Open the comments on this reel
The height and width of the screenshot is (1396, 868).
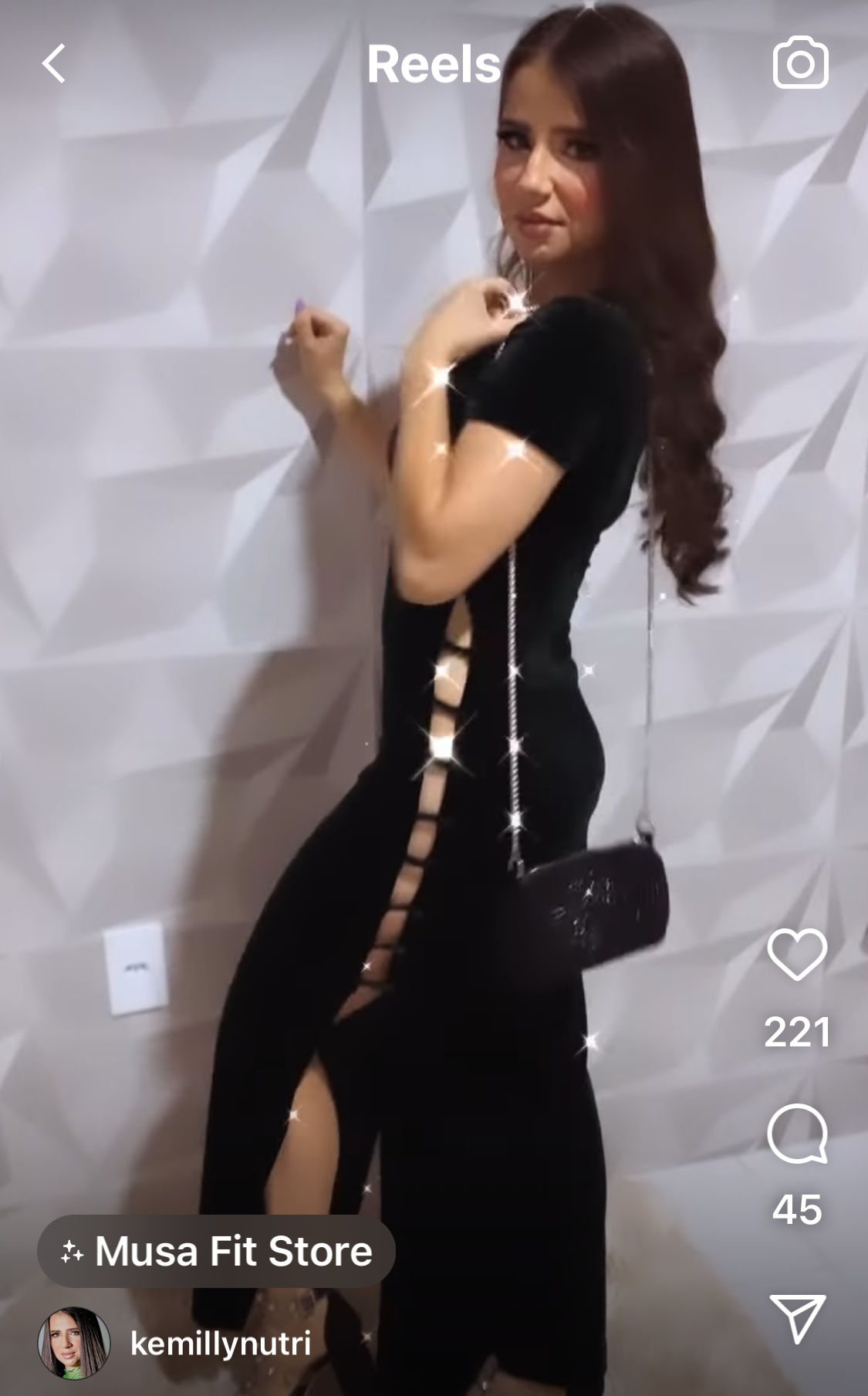point(797,1134)
